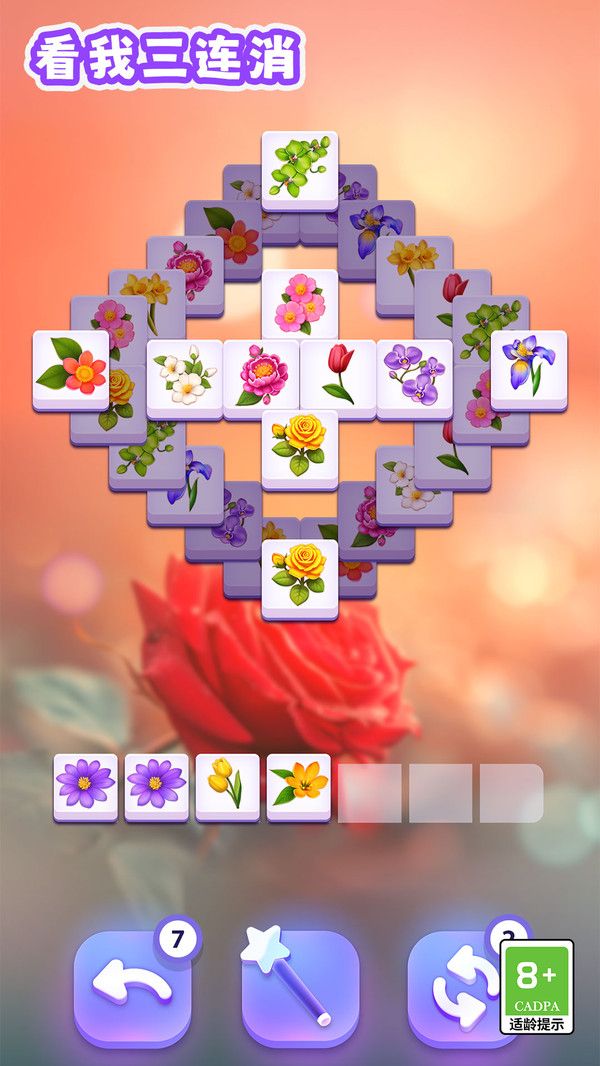Select the white-faced pink blossoms tile
The height and width of the screenshot is (1066, 600).
click(300, 307)
